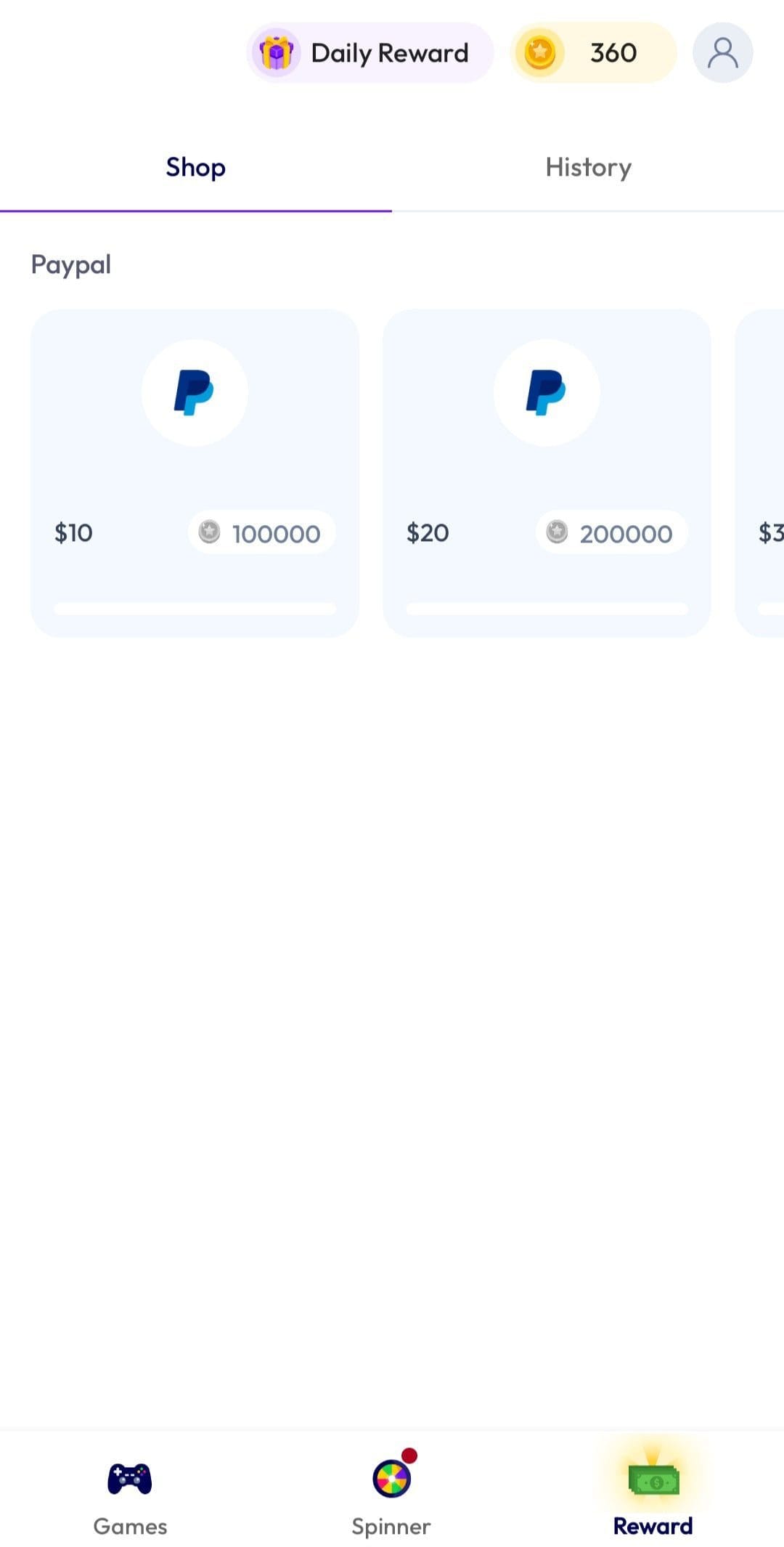Switch to the History tab

click(588, 168)
